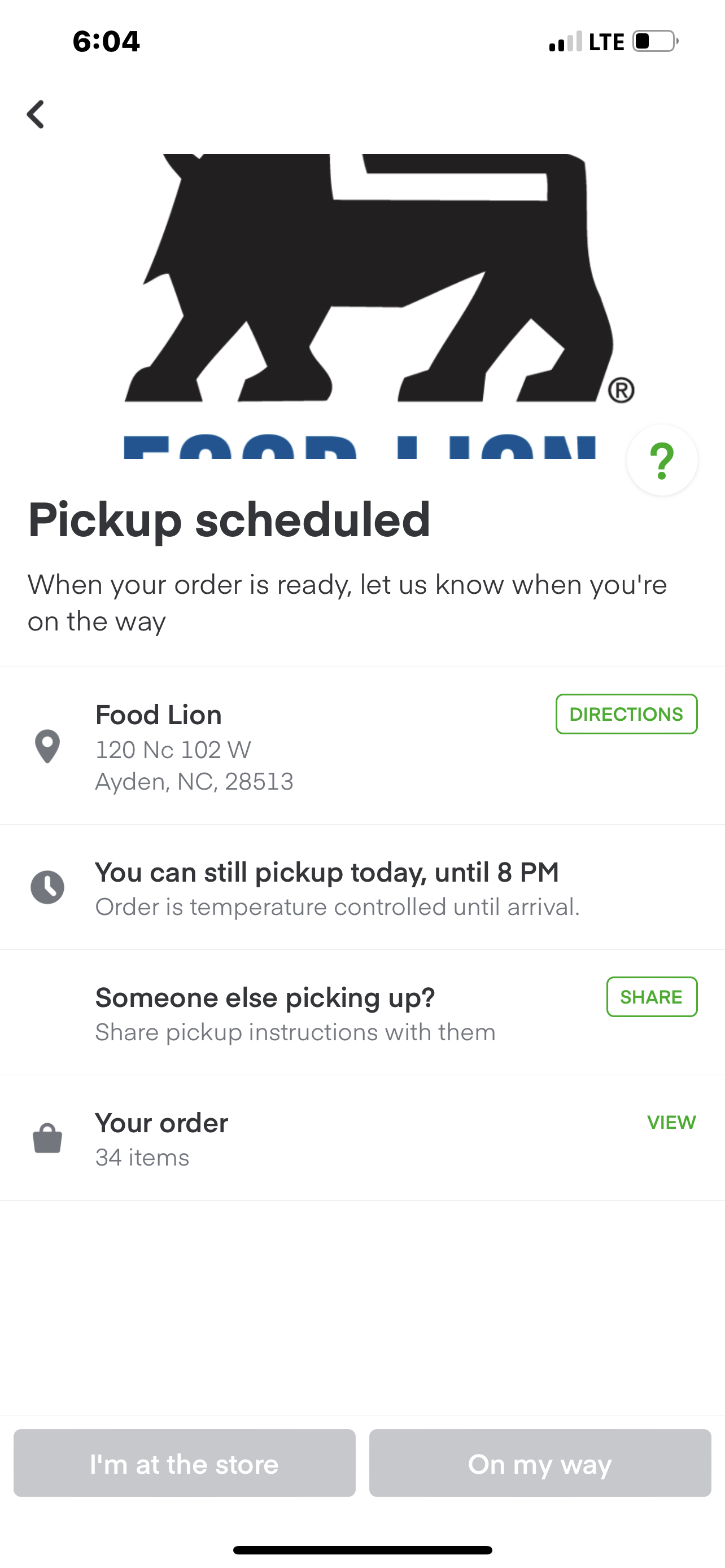View your 34-item order
Screen dimensions: 725x1568
(x=671, y=1123)
